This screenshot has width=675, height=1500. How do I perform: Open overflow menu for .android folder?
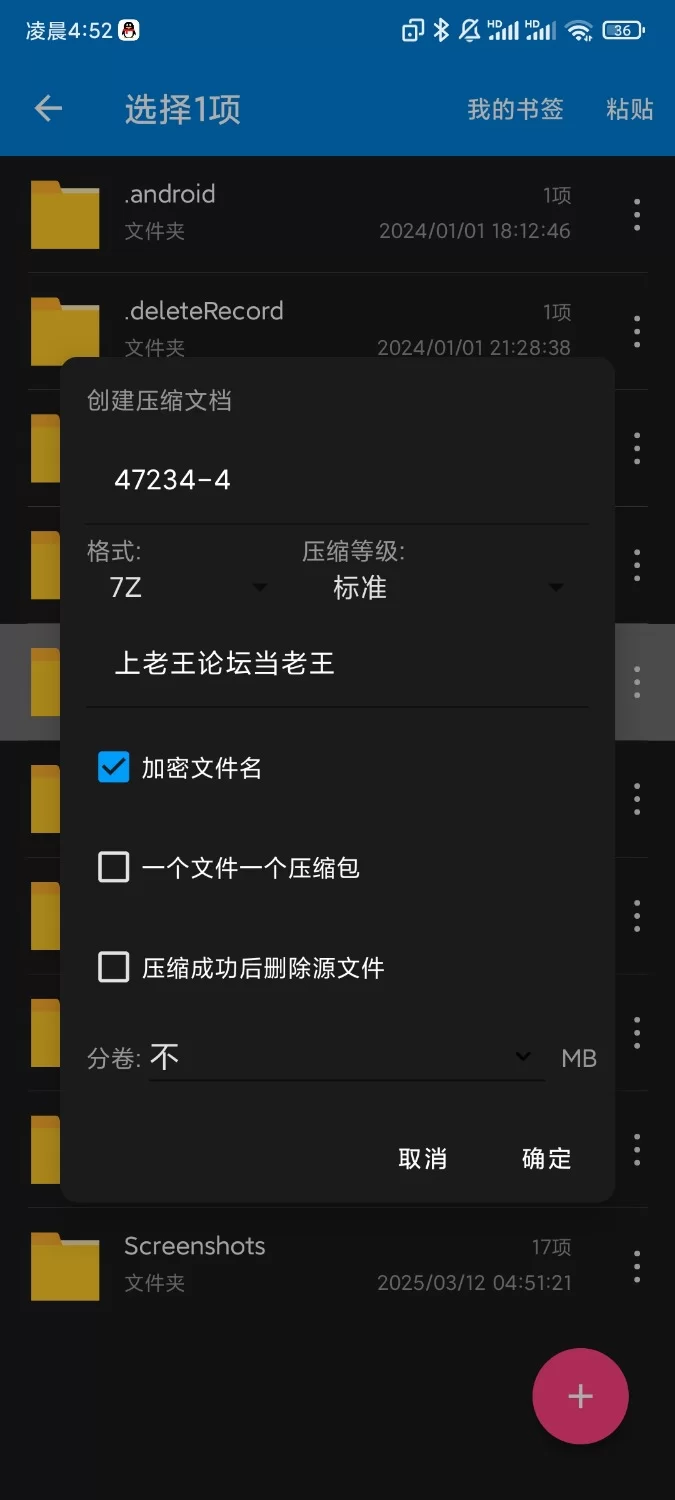(x=637, y=214)
